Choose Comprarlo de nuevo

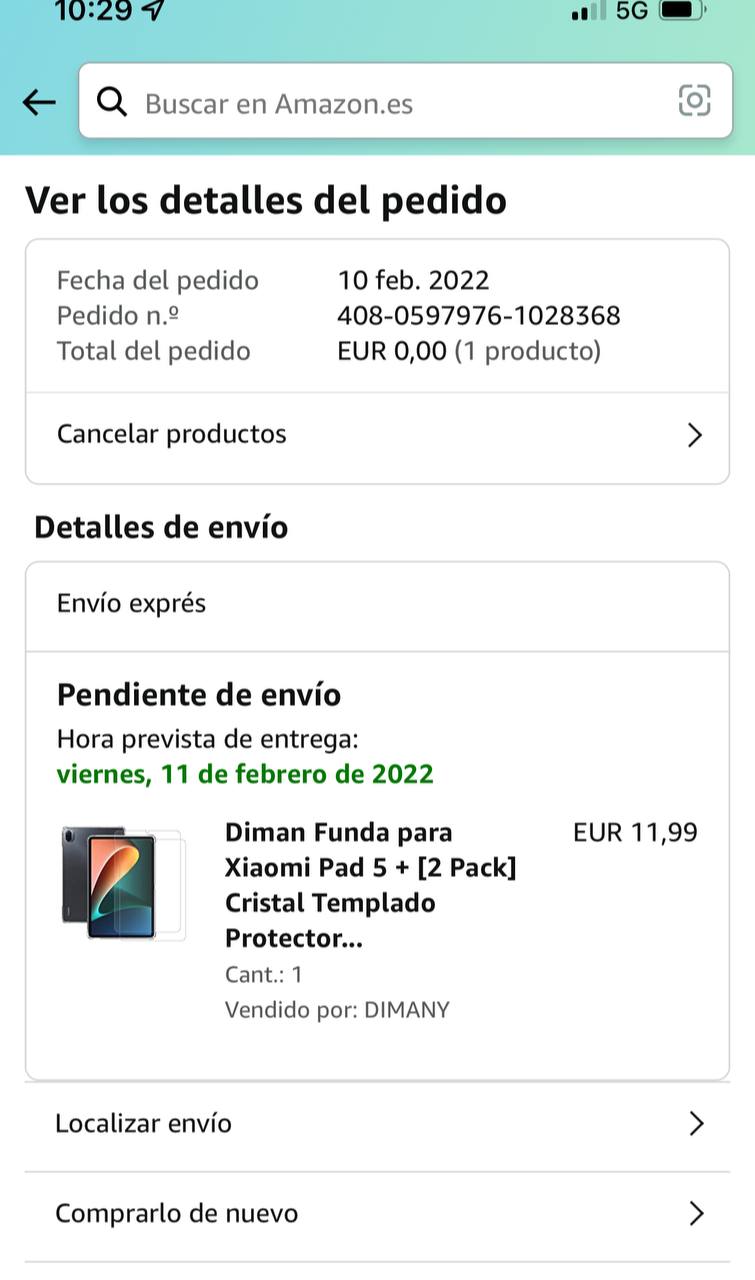pos(377,1214)
